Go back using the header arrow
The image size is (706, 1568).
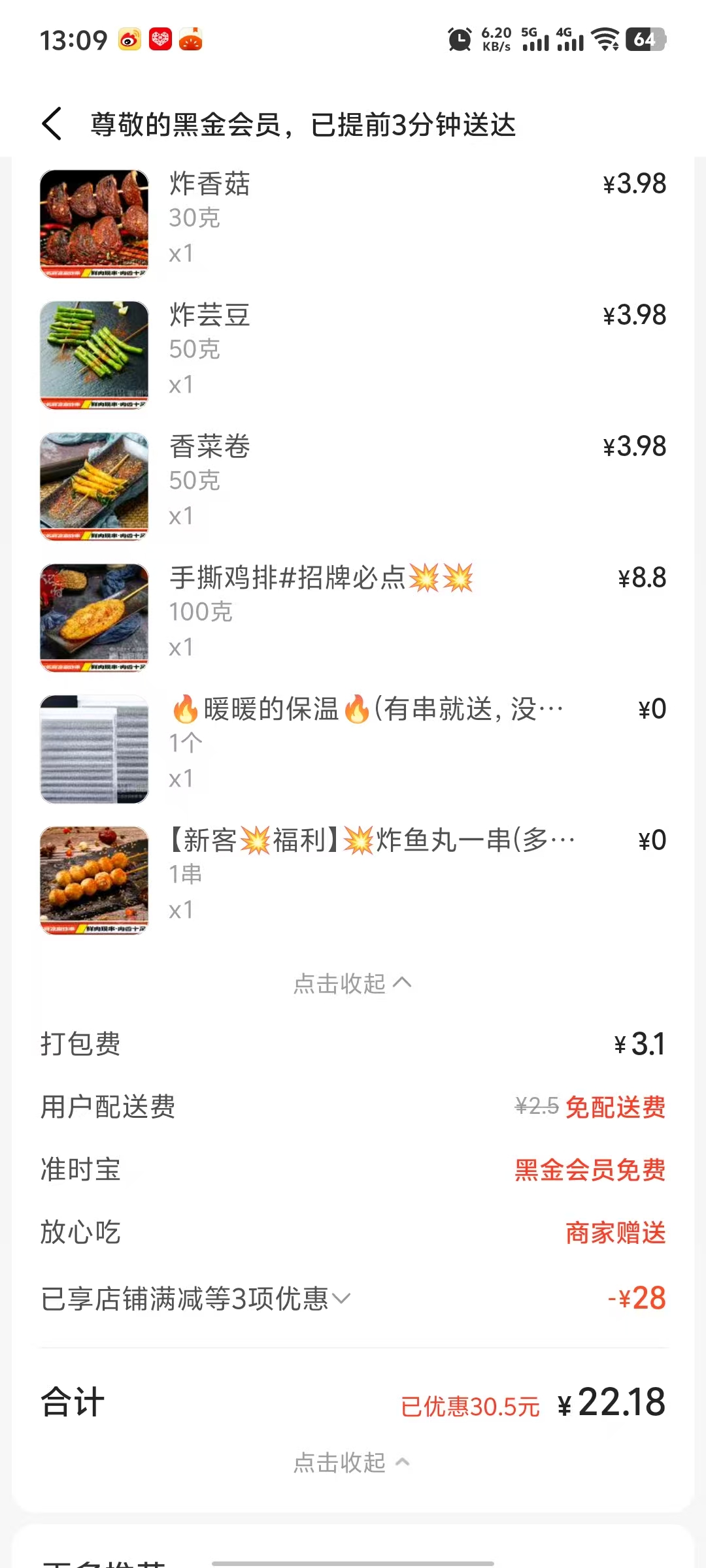click(52, 124)
